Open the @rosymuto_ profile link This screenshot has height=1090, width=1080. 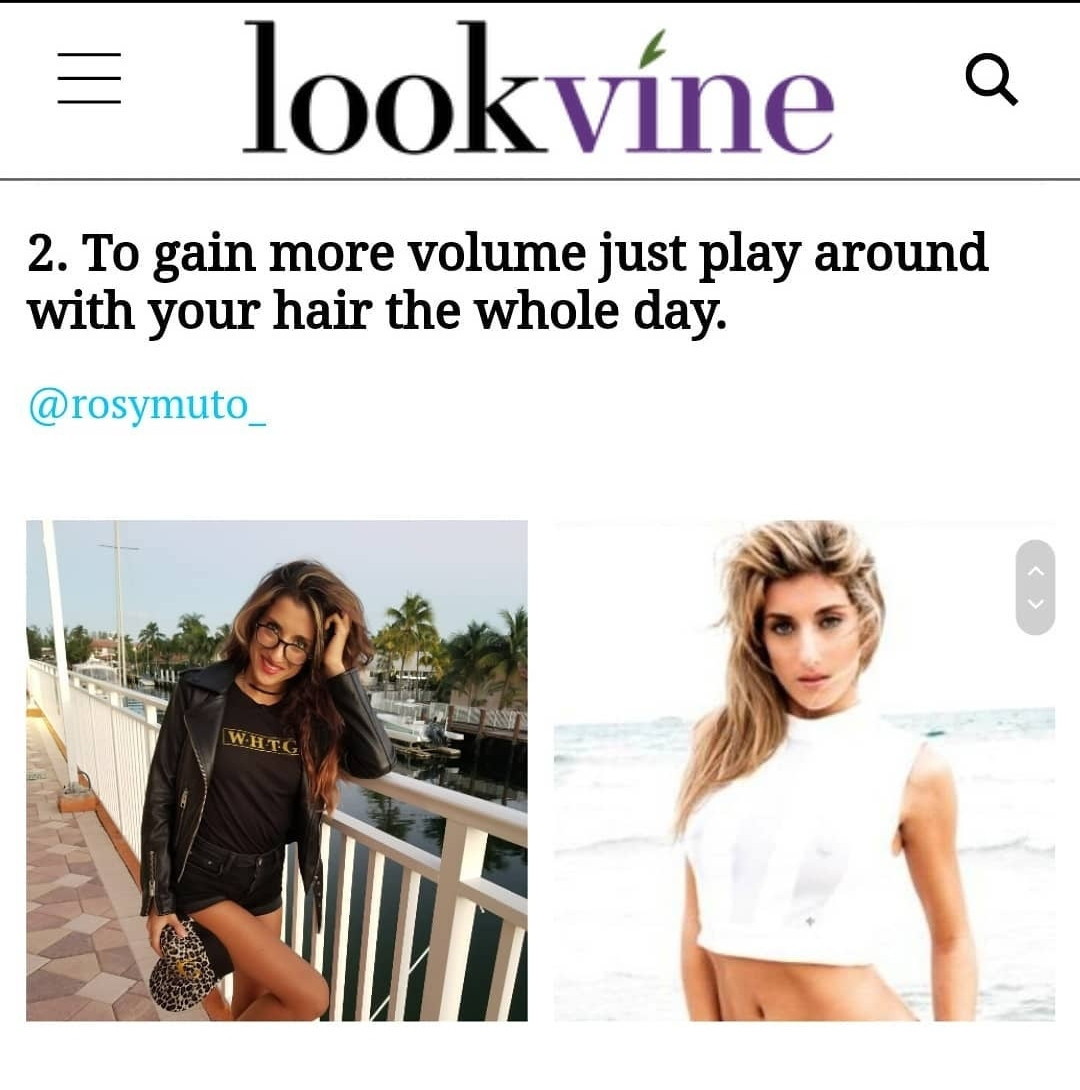pyautogui.click(x=147, y=406)
